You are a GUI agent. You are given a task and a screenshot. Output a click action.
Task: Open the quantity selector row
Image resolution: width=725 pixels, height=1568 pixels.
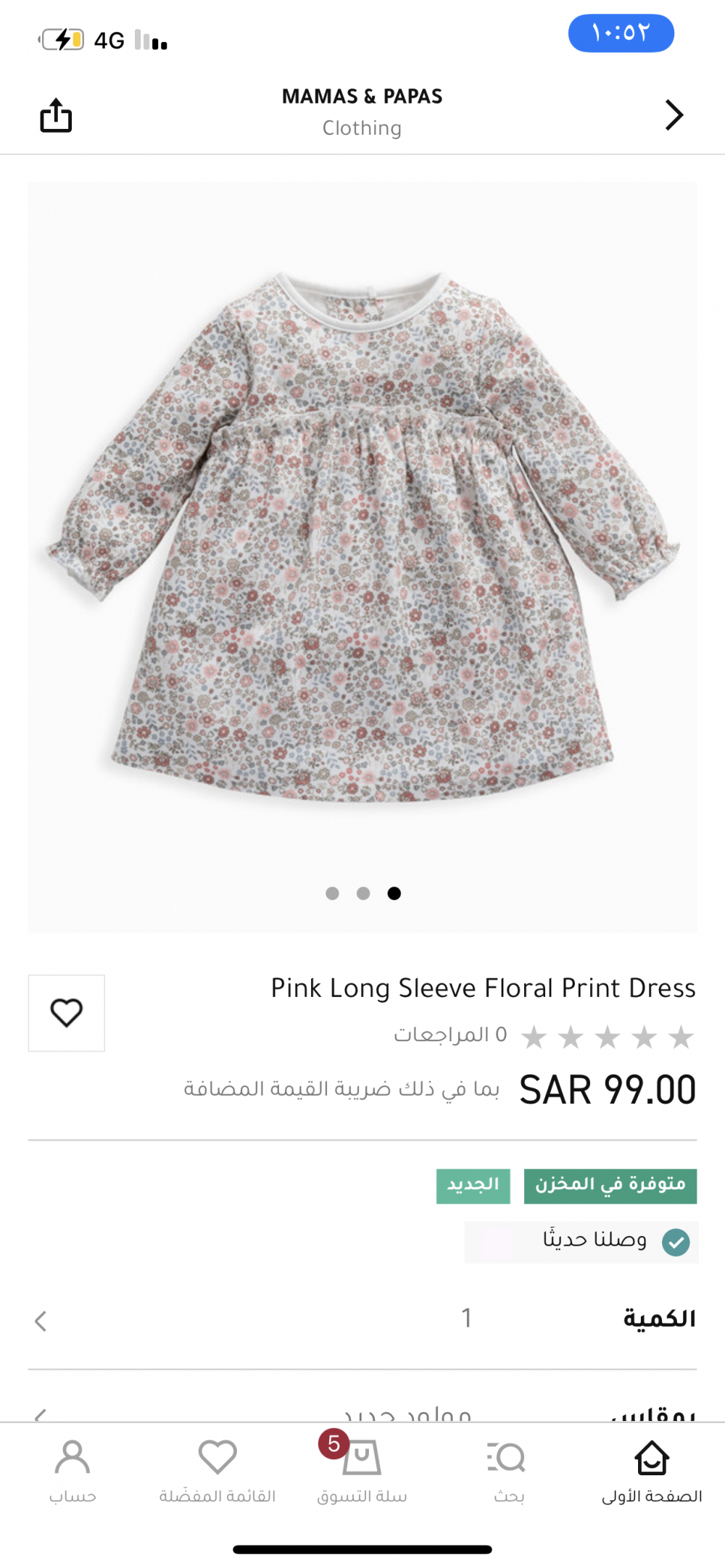(x=362, y=1319)
